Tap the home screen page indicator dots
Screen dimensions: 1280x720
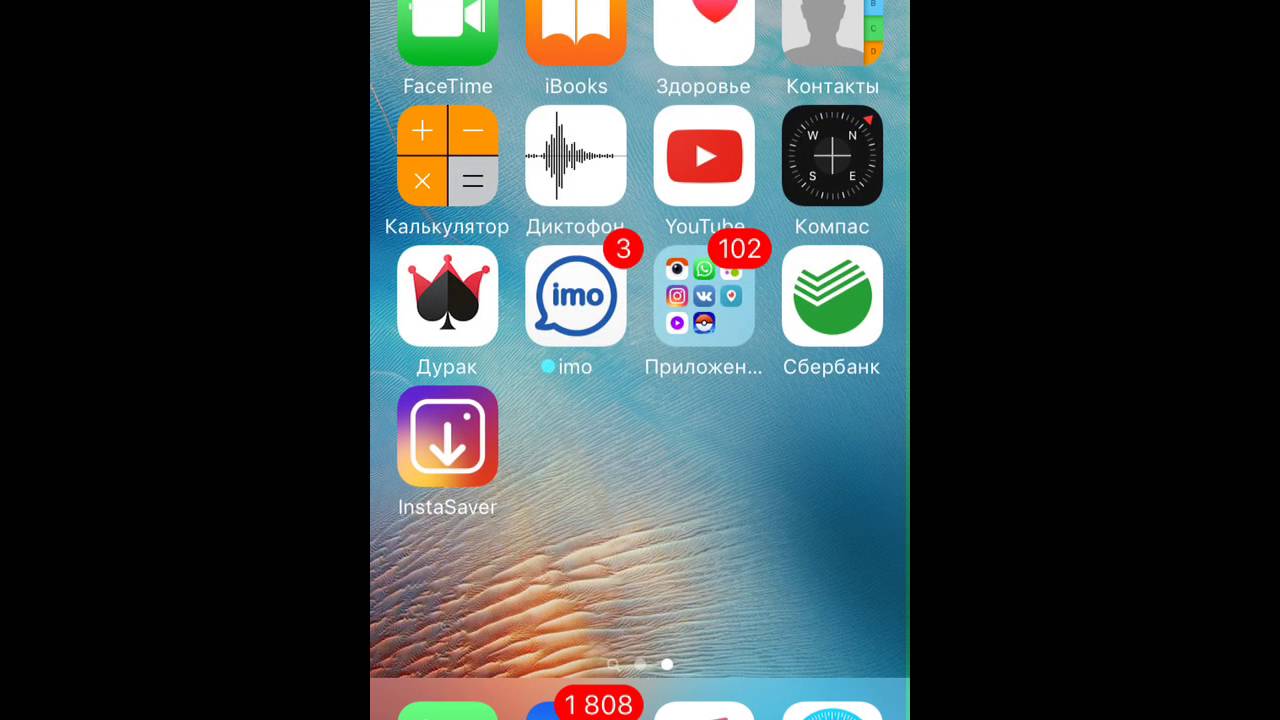pos(640,664)
